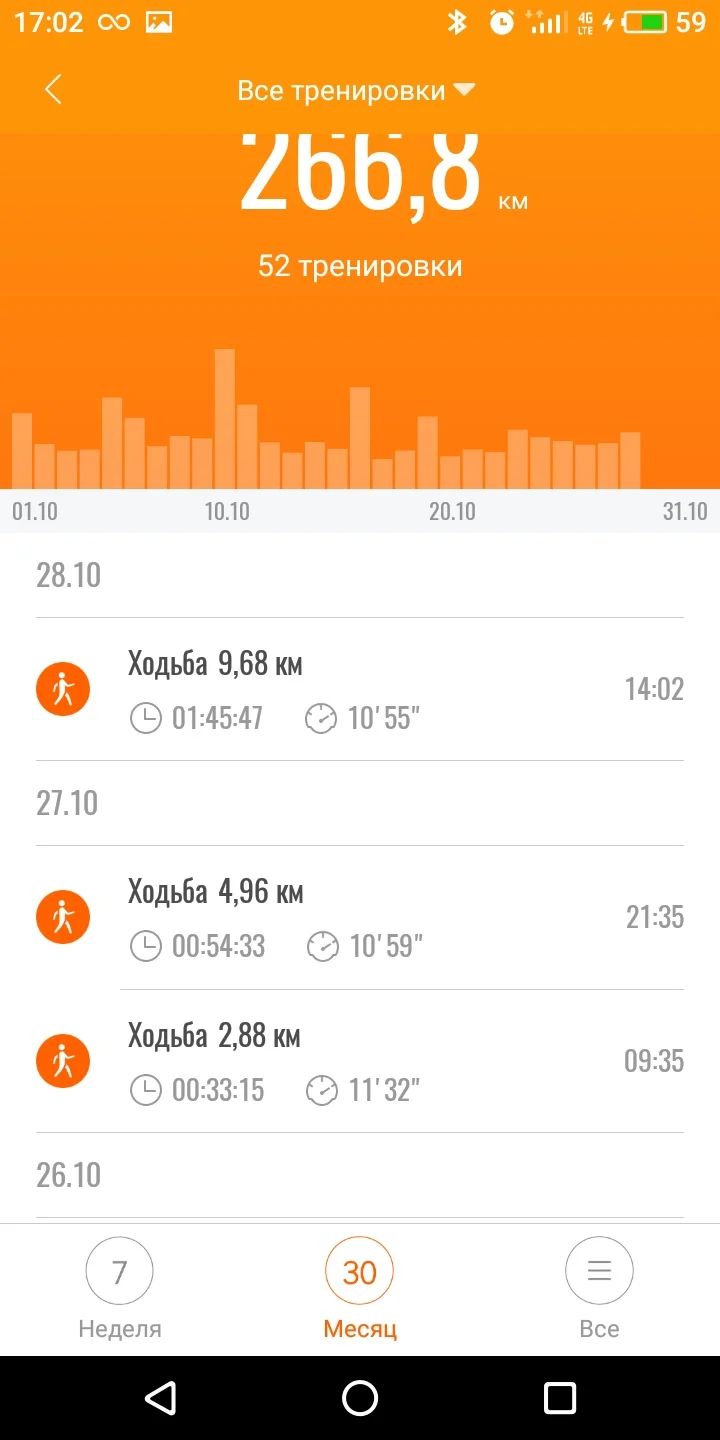Show the "Все" tab
This screenshot has height=1440, width=720.
(599, 1288)
